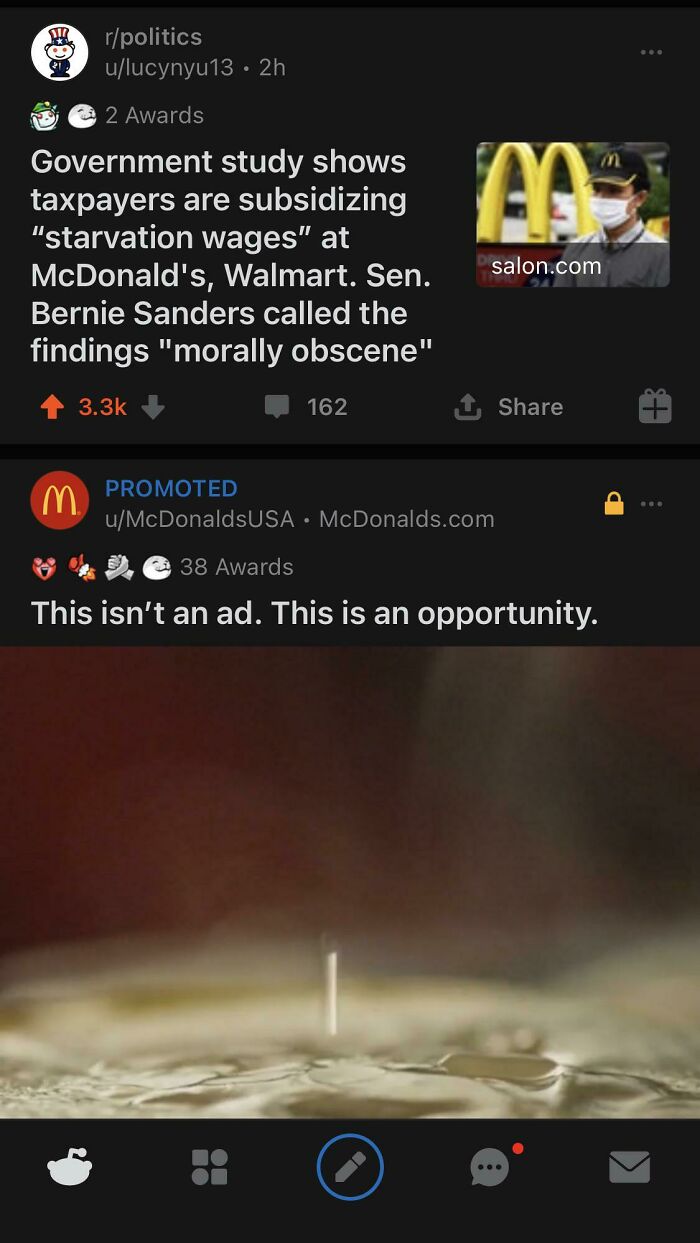Give an award to the politics post
Screen dimensions: 700x1243
(x=654, y=407)
